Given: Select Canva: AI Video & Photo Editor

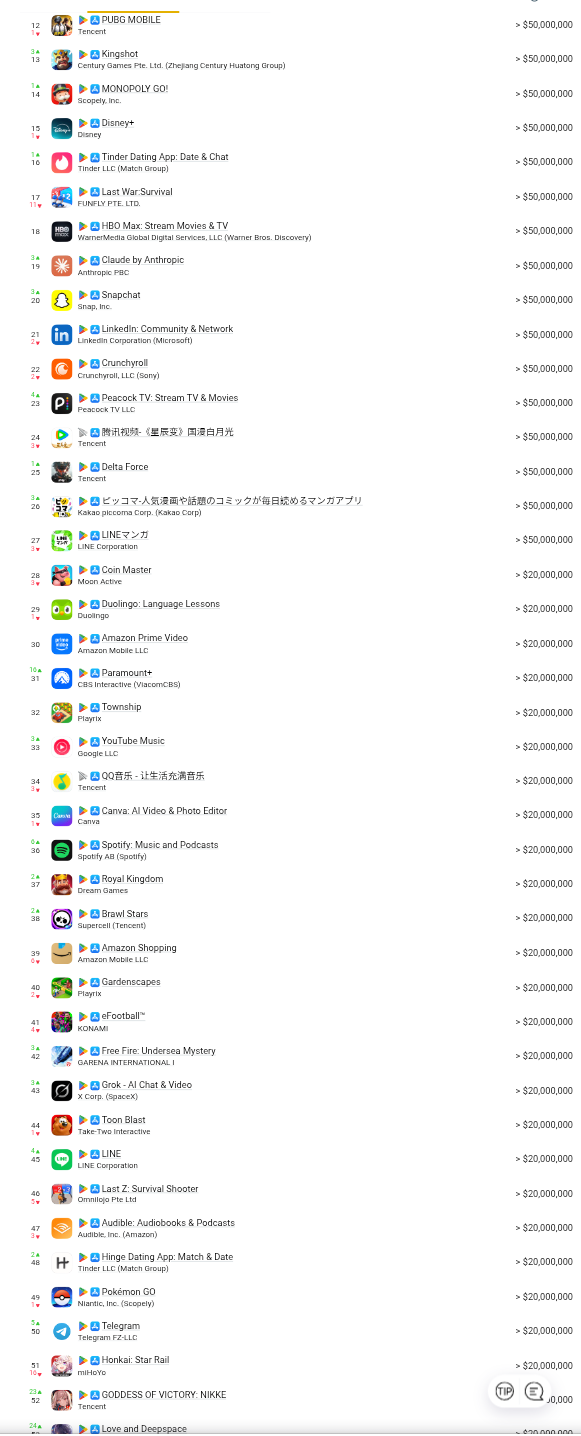Looking at the screenshot, I should pyautogui.click(x=164, y=811).
